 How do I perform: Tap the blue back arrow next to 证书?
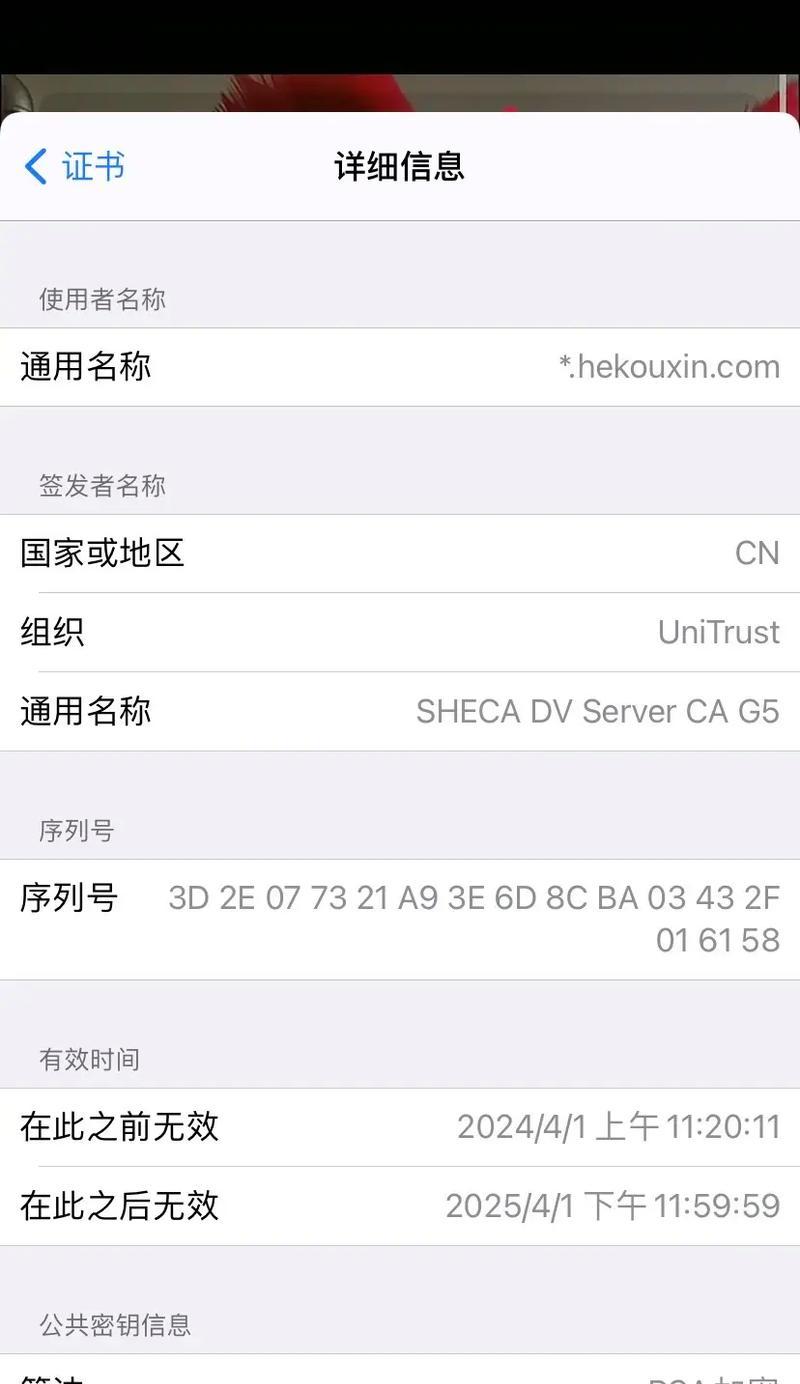click(36, 166)
